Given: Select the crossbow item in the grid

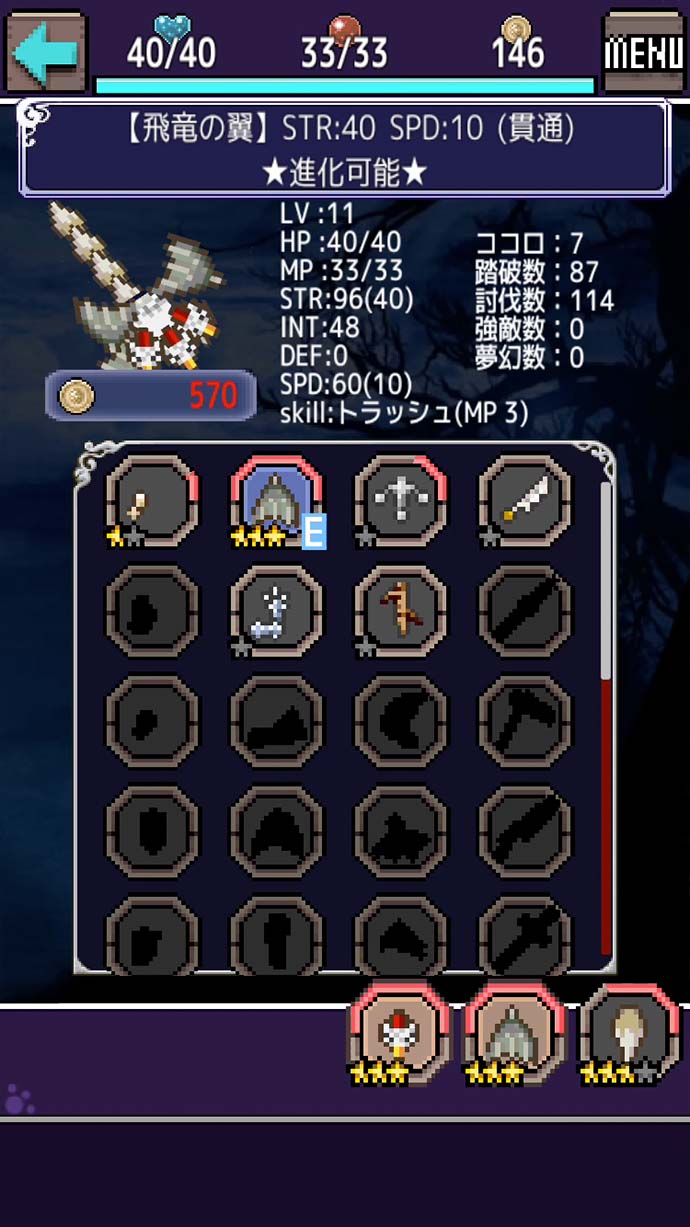Looking at the screenshot, I should (x=401, y=501).
